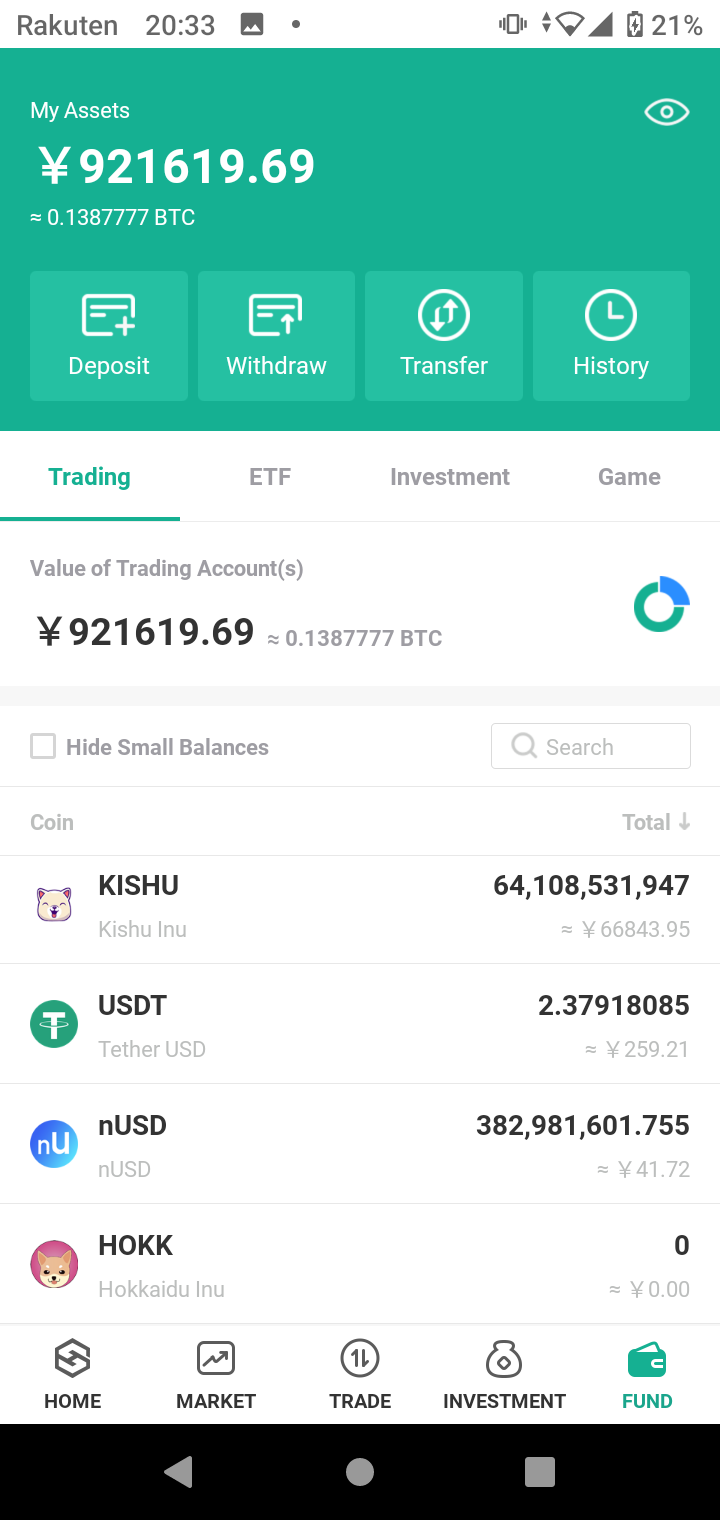720x1520 pixels.
Task: Open the asset distribution pie chart
Action: [x=661, y=605]
